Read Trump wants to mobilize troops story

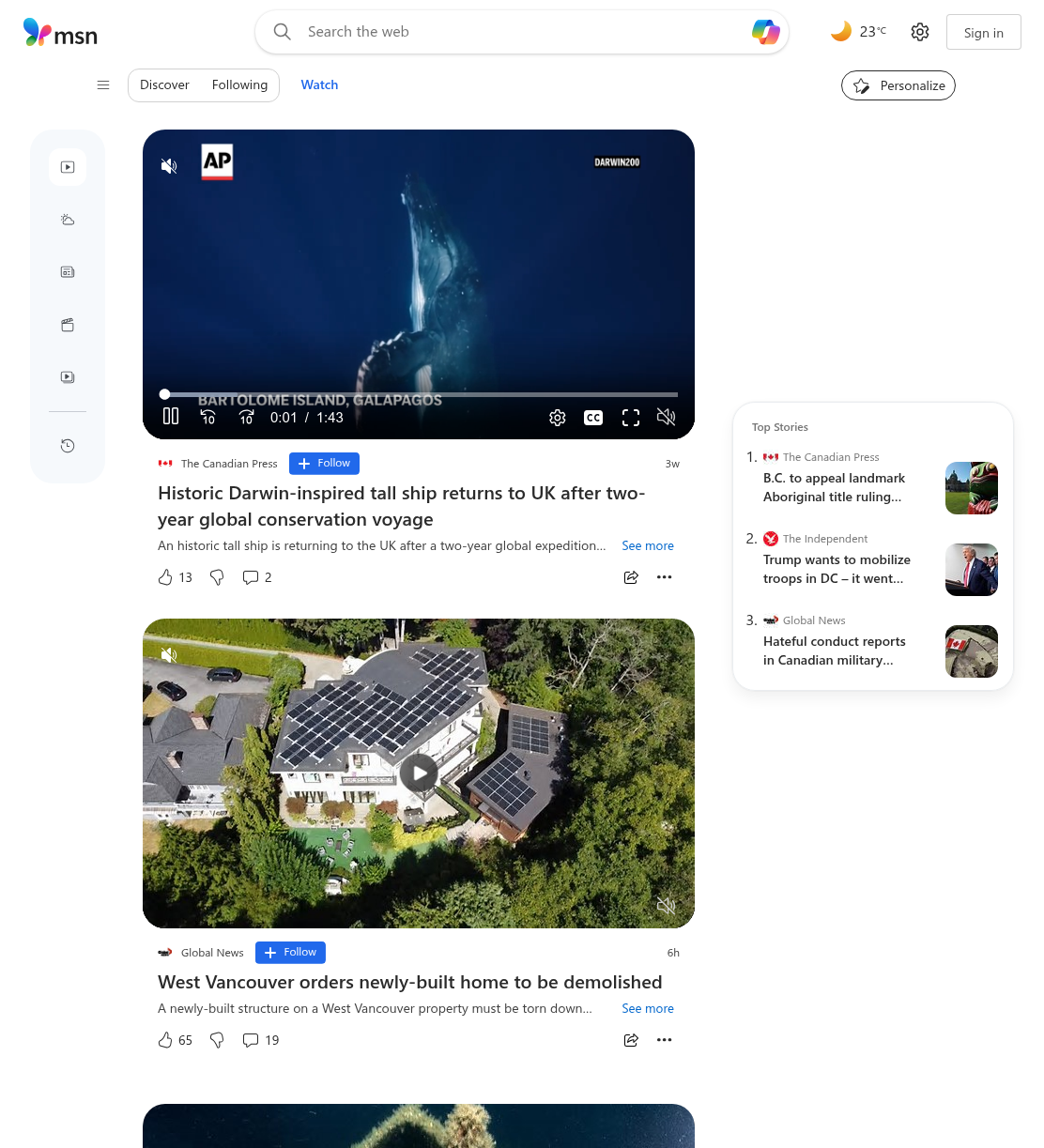pos(837,569)
